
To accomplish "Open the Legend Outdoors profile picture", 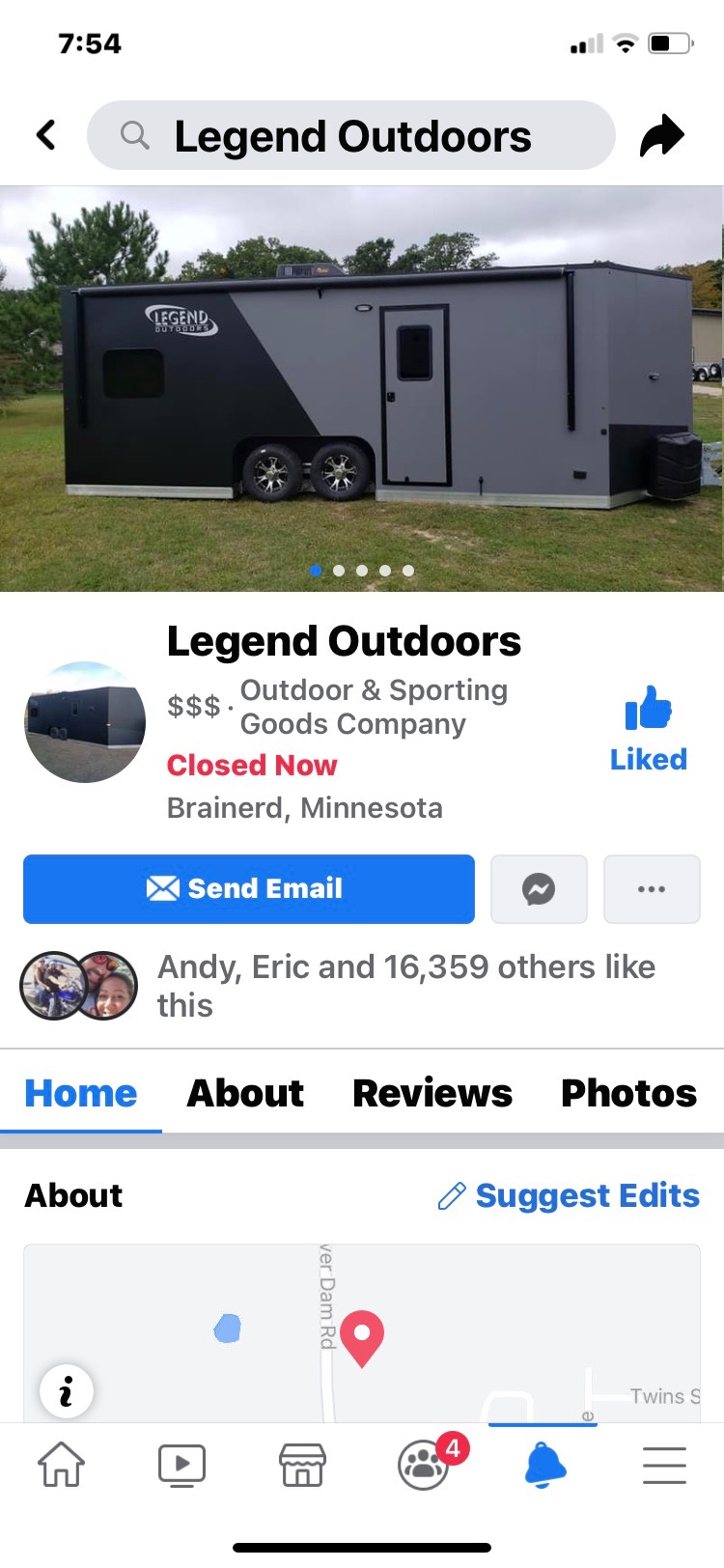I will pos(85,722).
